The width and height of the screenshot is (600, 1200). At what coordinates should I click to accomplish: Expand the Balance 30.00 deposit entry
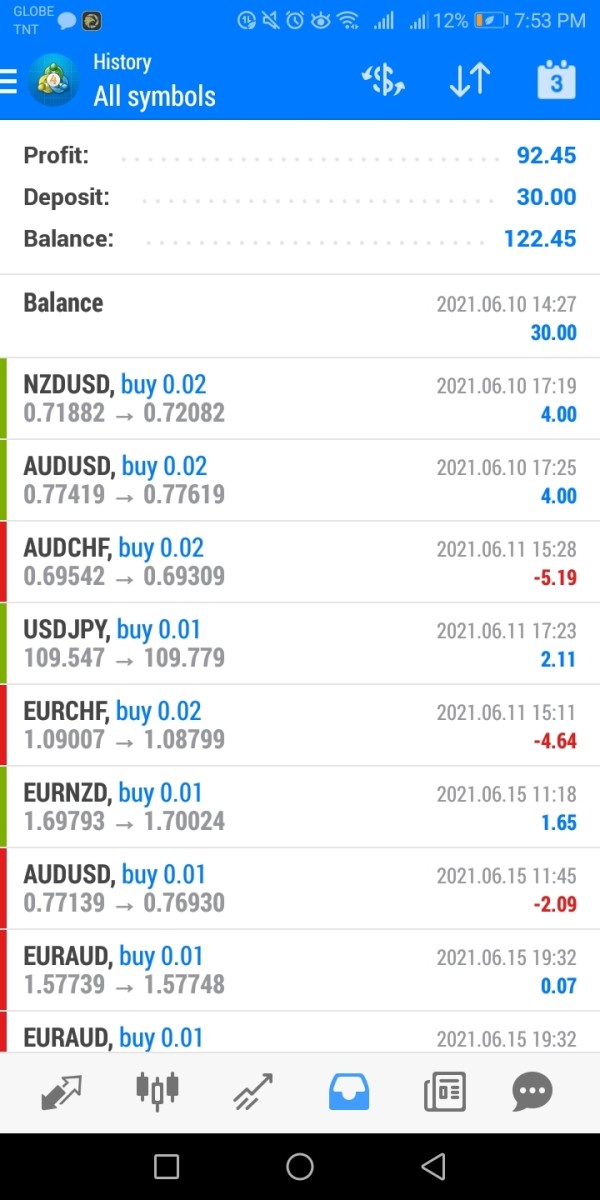point(300,316)
